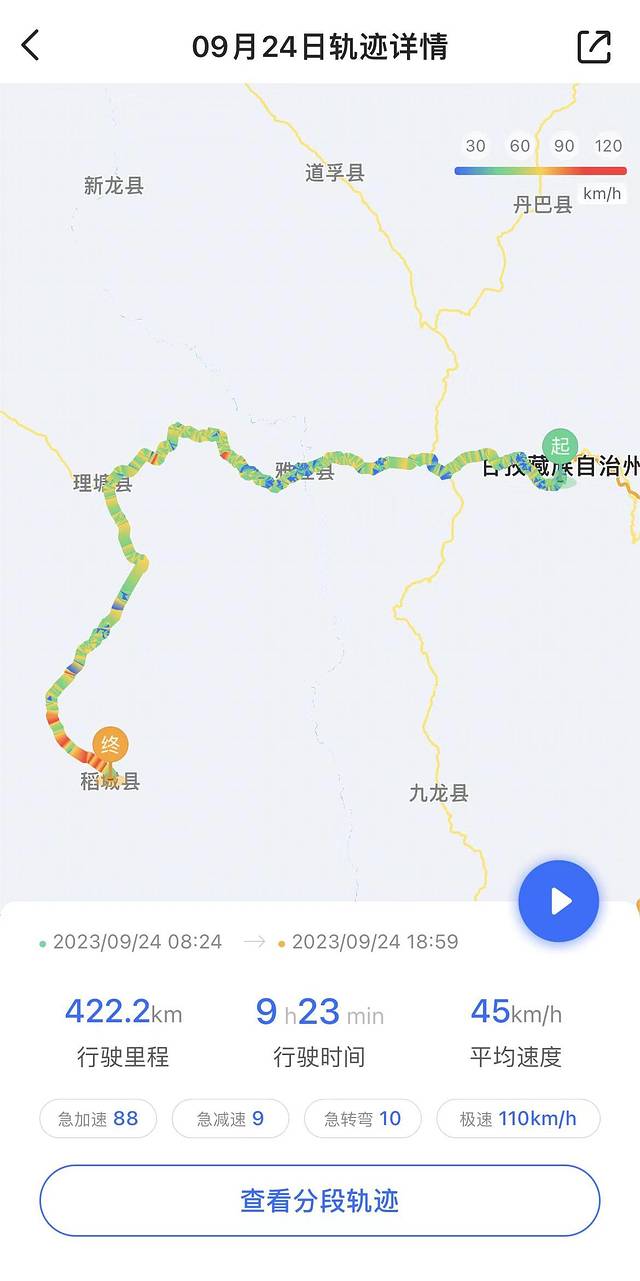Play the track replay animation

click(558, 901)
